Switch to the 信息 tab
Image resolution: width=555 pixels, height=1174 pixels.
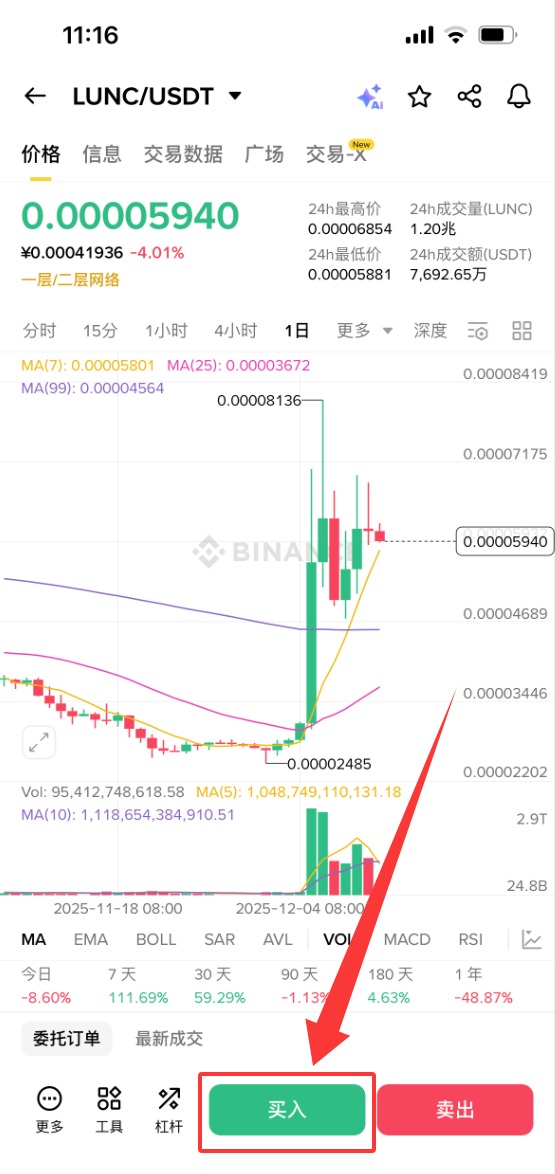(102, 154)
